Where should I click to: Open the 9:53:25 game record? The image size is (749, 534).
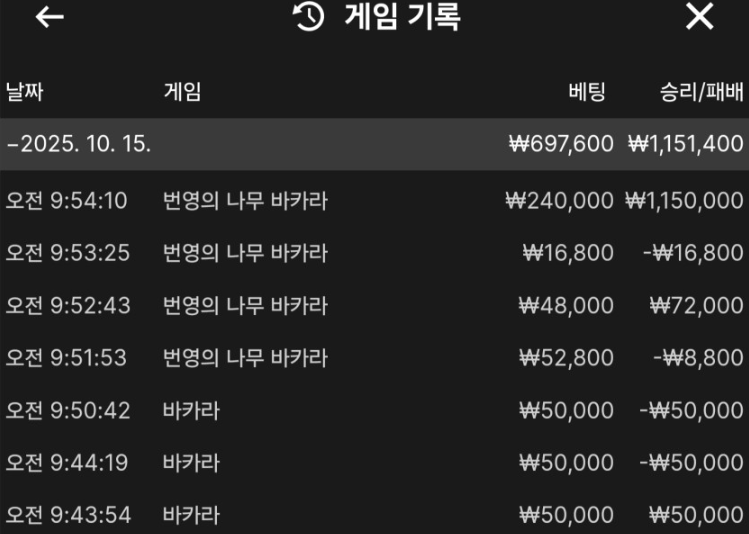tap(374, 253)
